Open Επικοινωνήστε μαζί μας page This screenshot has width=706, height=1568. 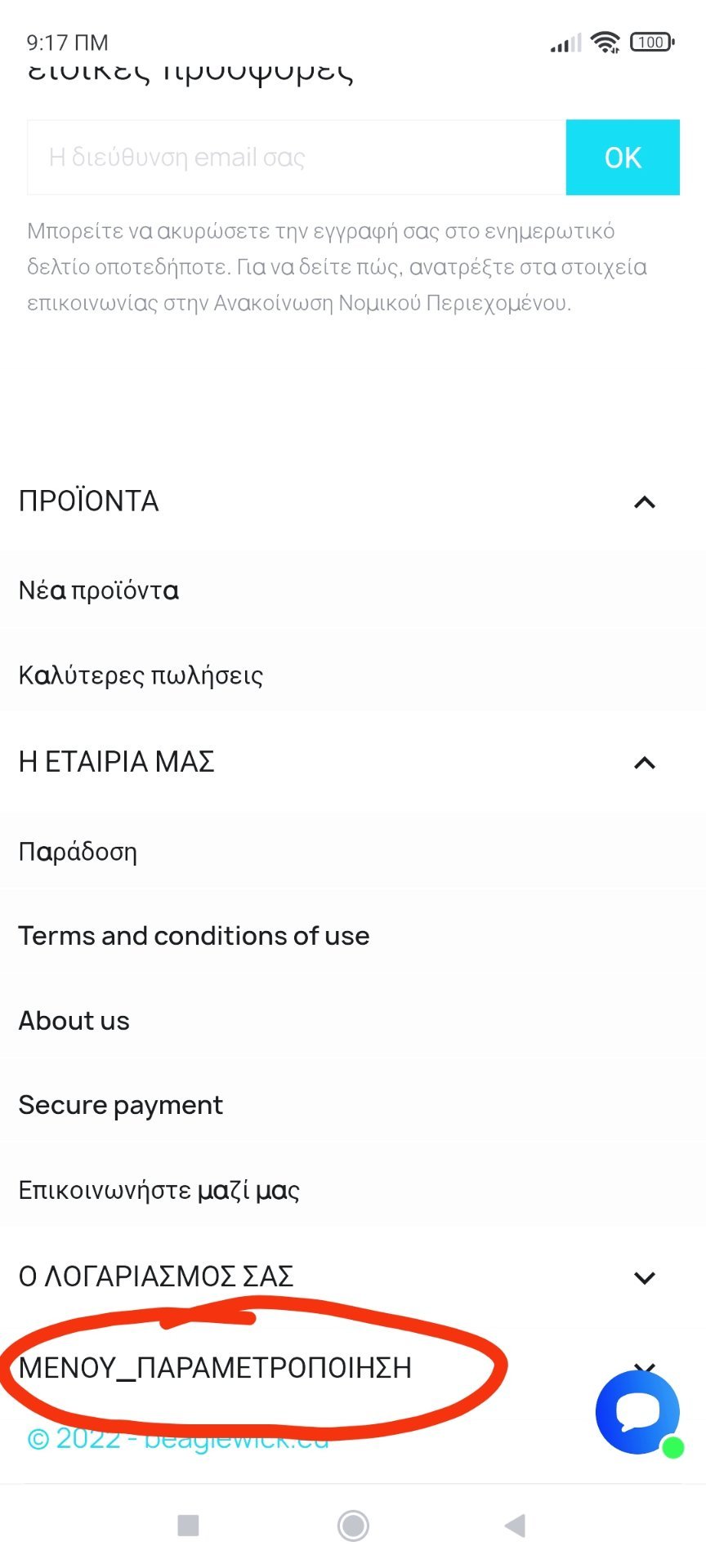pos(159,1190)
